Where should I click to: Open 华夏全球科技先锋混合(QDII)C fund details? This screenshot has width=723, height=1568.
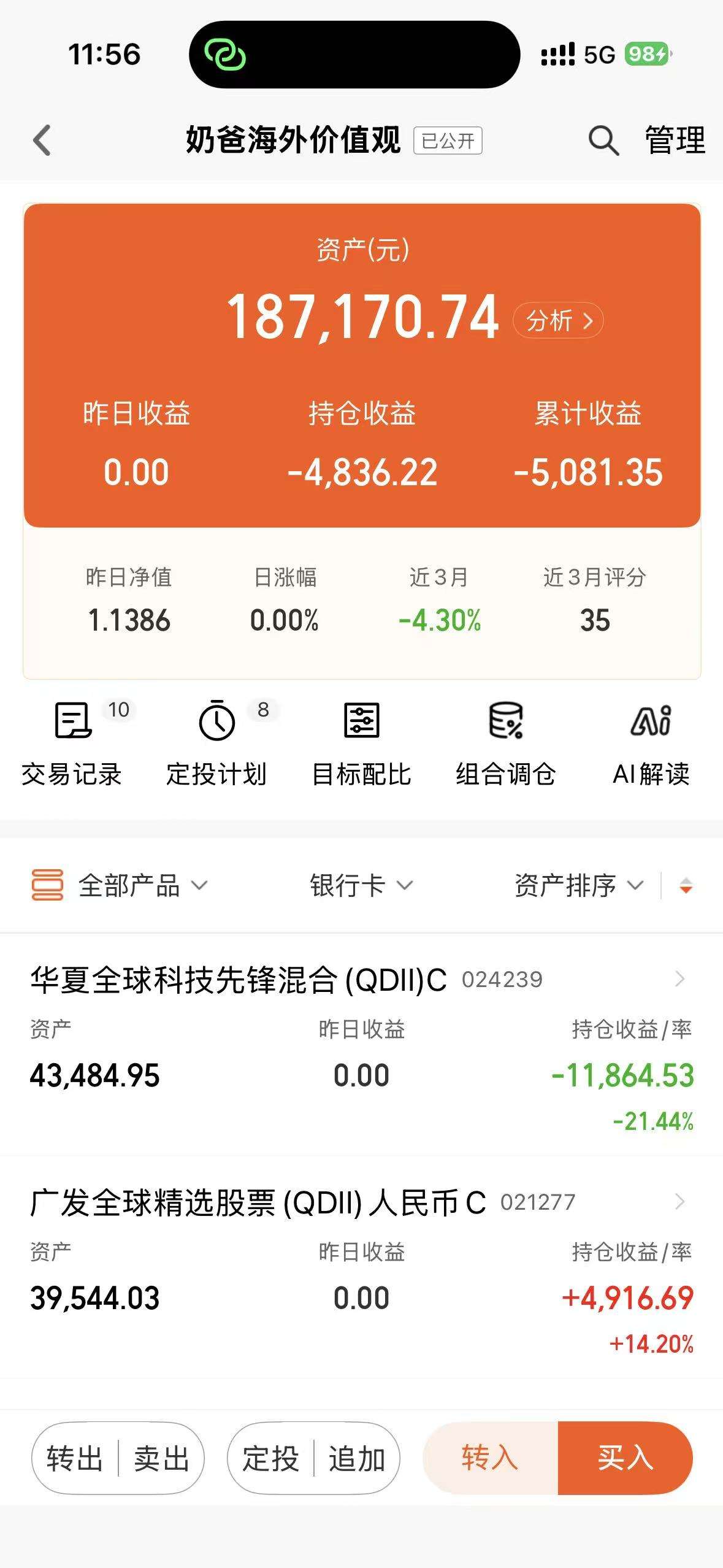coord(361,1046)
